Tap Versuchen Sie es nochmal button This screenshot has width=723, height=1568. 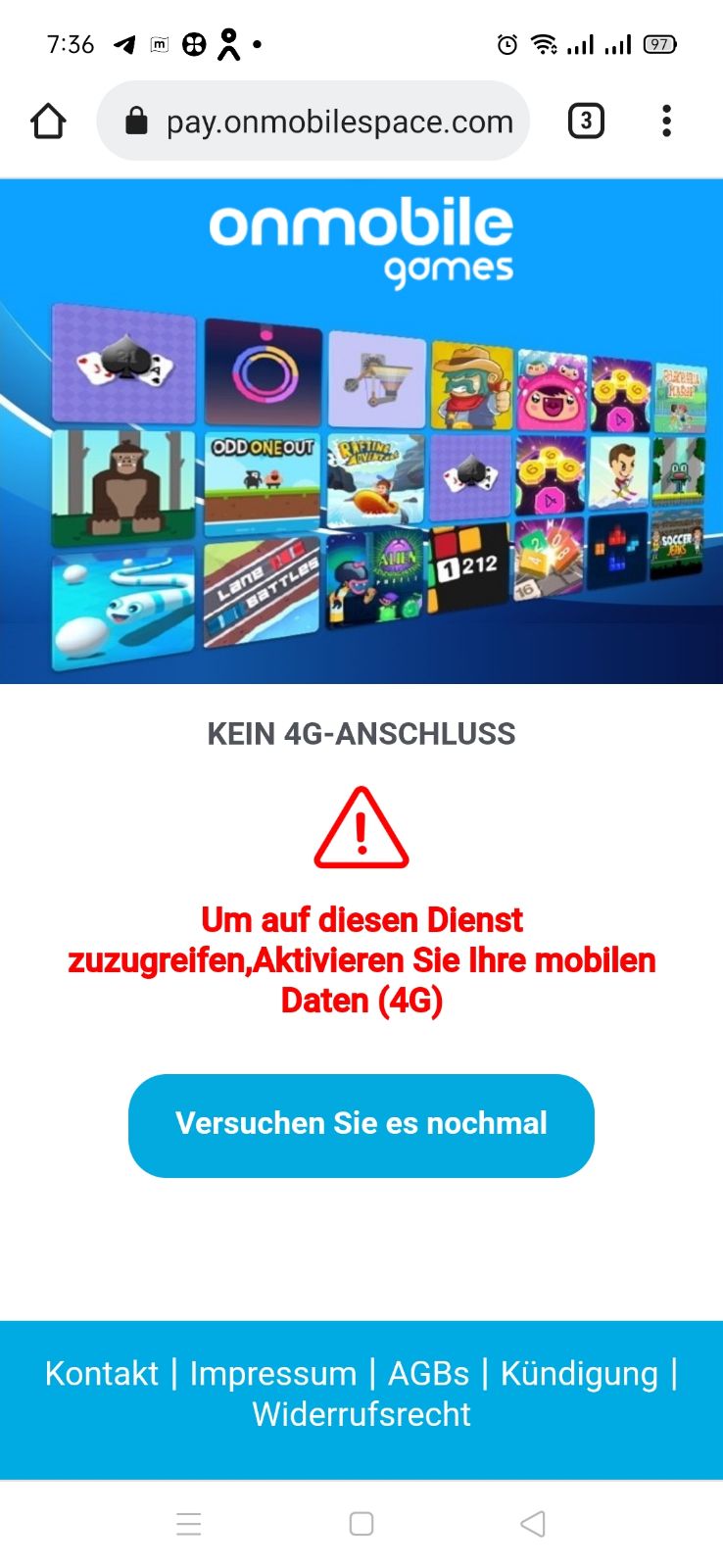coord(361,1125)
